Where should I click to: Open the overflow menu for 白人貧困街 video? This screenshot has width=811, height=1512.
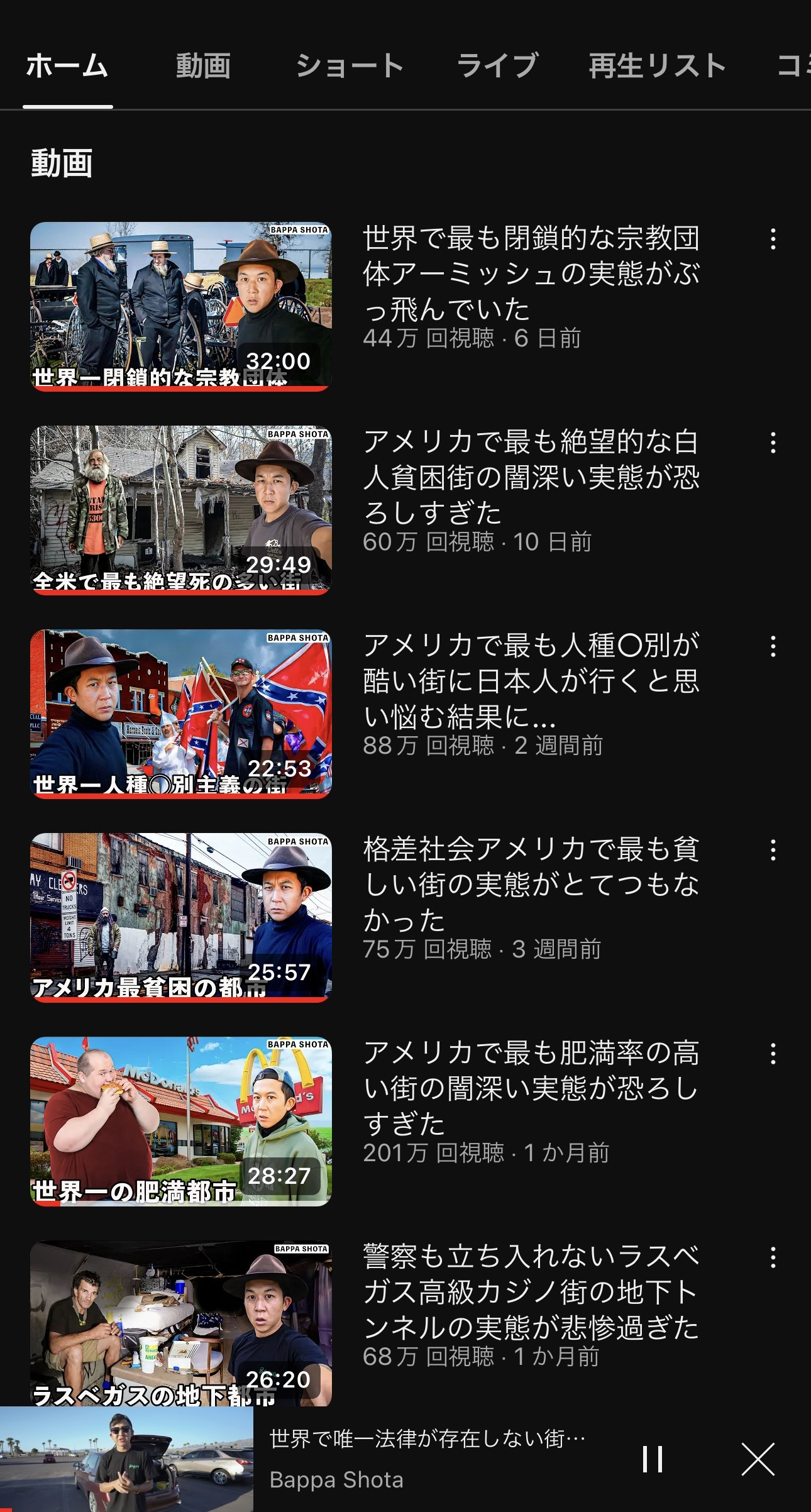pos(773,443)
